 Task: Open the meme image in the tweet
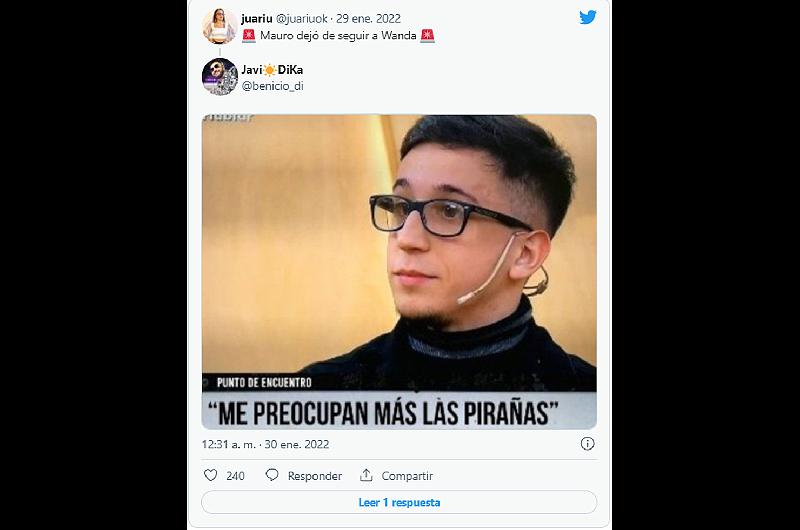(399, 272)
